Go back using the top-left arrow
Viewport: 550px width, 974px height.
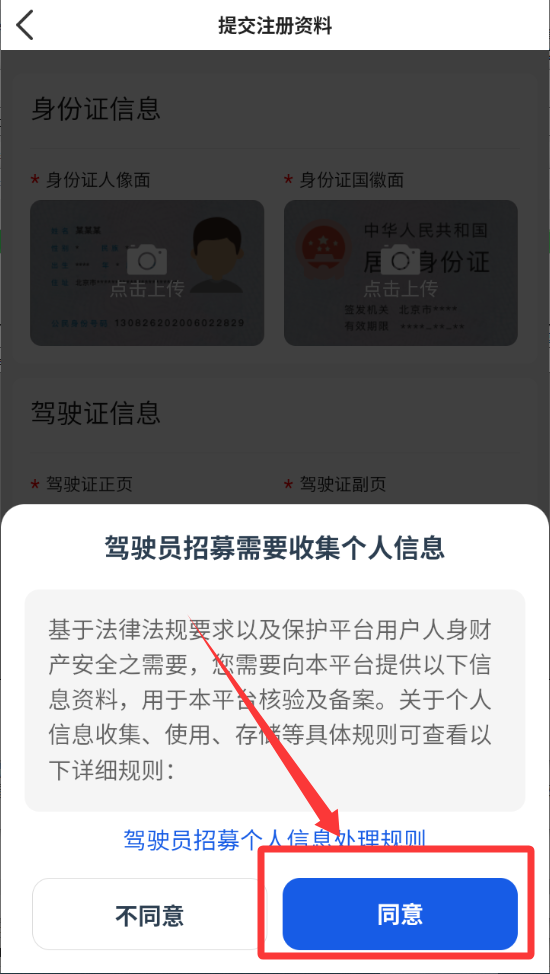[25, 25]
